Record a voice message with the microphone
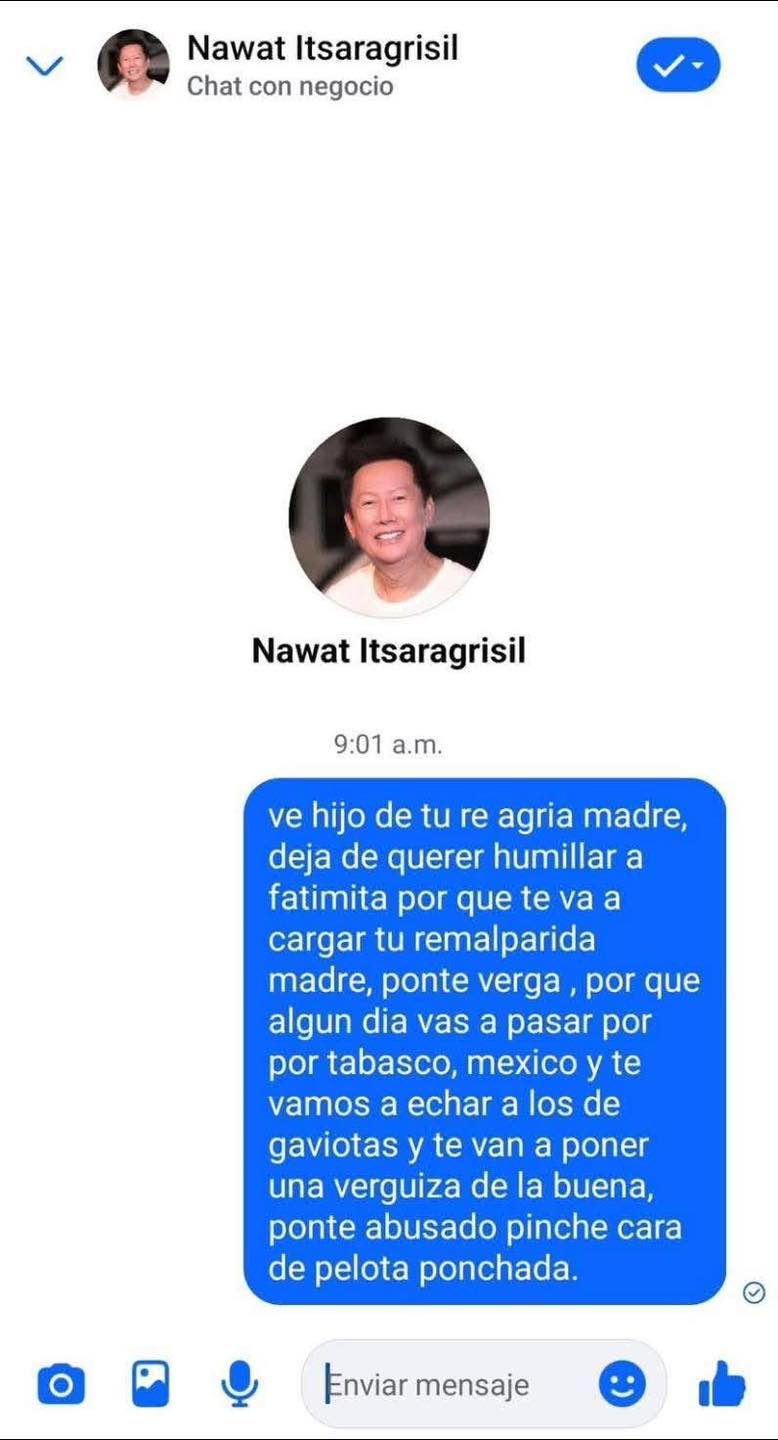The image size is (778, 1440). point(240,1385)
